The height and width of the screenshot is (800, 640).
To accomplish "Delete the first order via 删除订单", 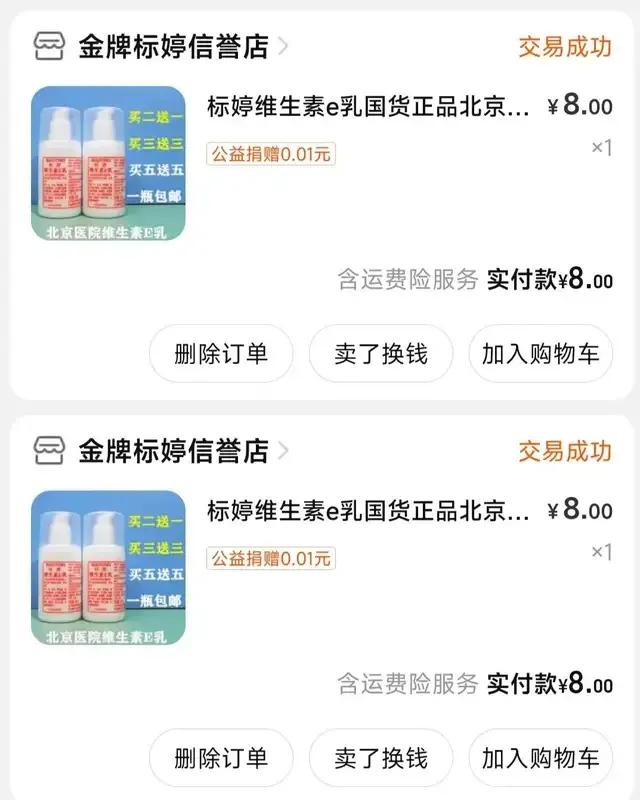I will (x=221, y=354).
